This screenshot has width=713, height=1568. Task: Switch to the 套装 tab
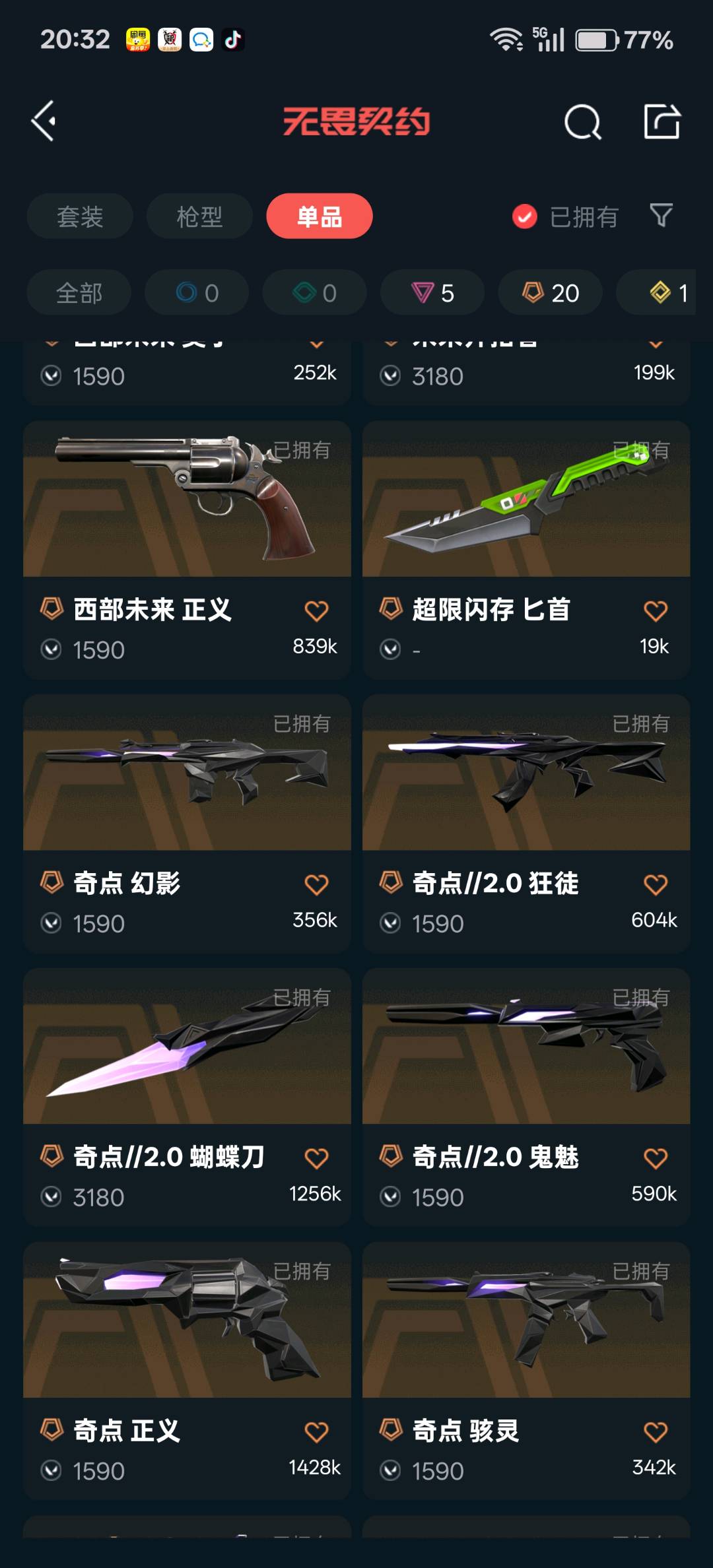(x=80, y=216)
